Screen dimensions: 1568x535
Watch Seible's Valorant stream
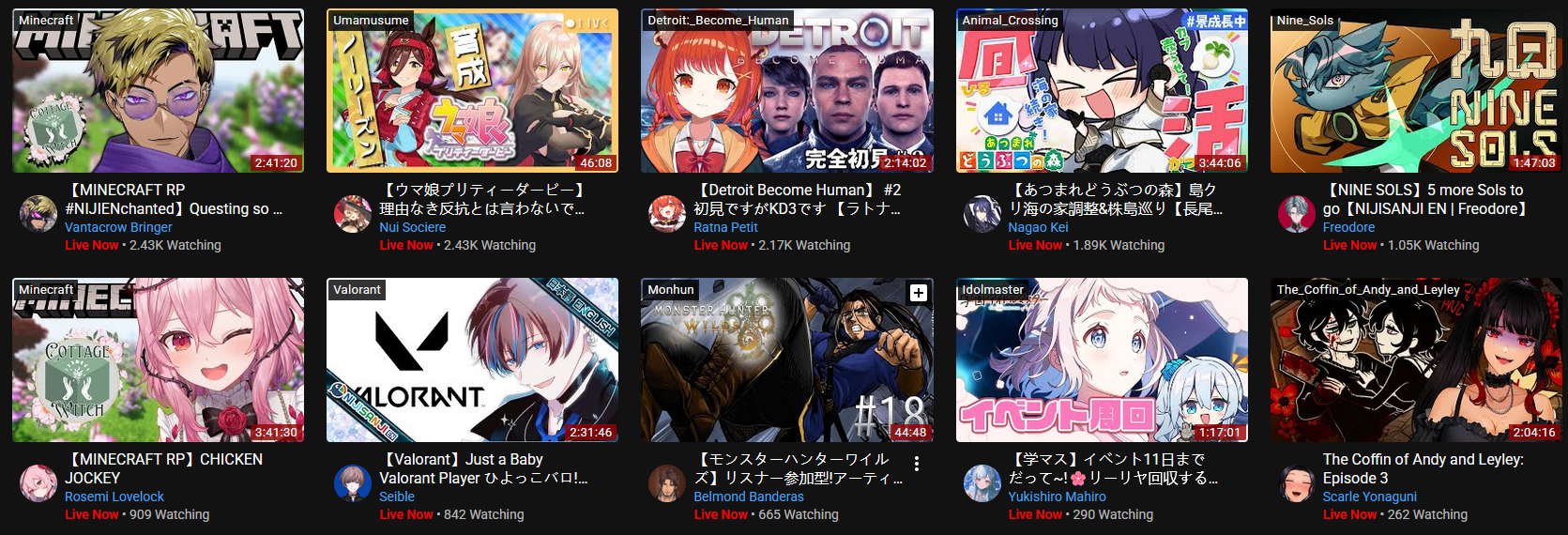tap(472, 360)
